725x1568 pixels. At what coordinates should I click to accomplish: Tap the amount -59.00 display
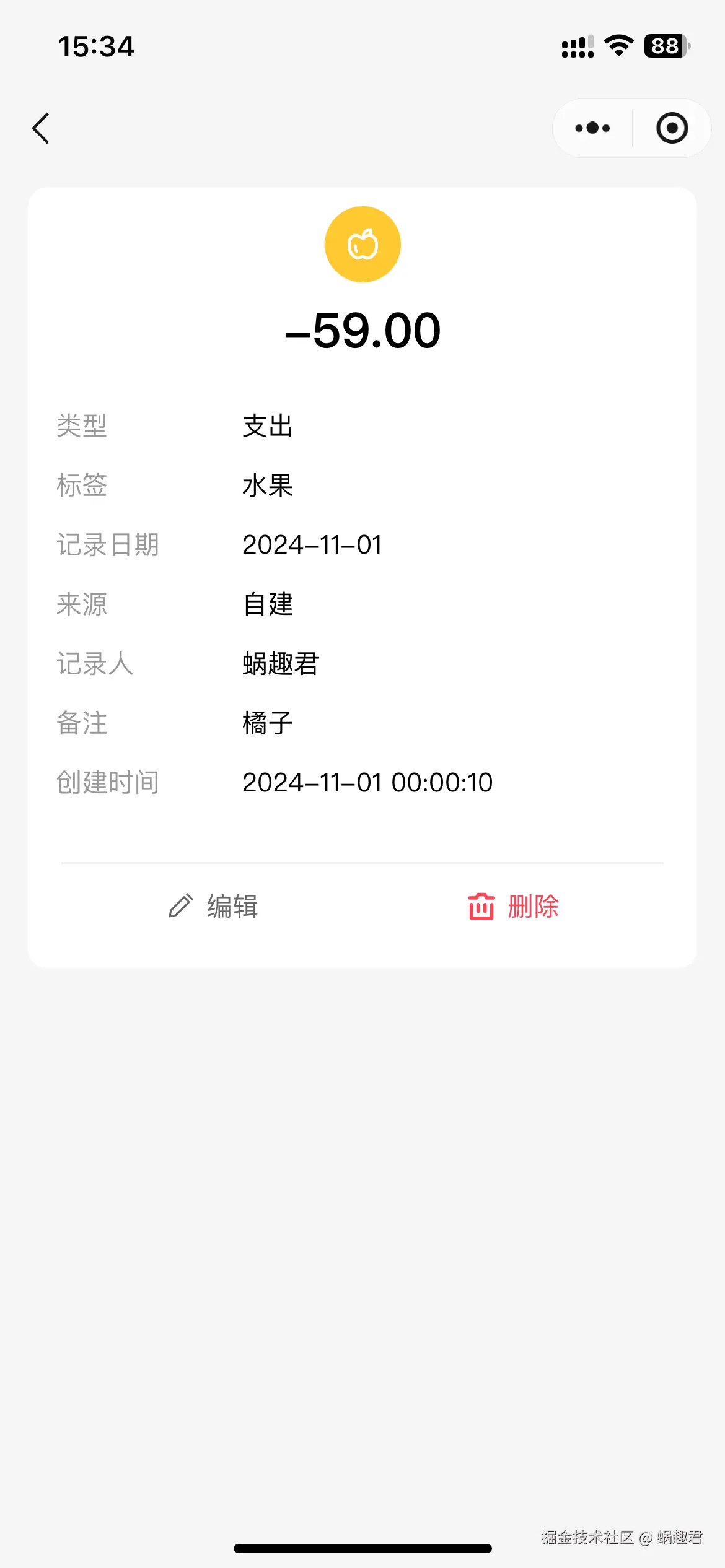pyautogui.click(x=362, y=329)
